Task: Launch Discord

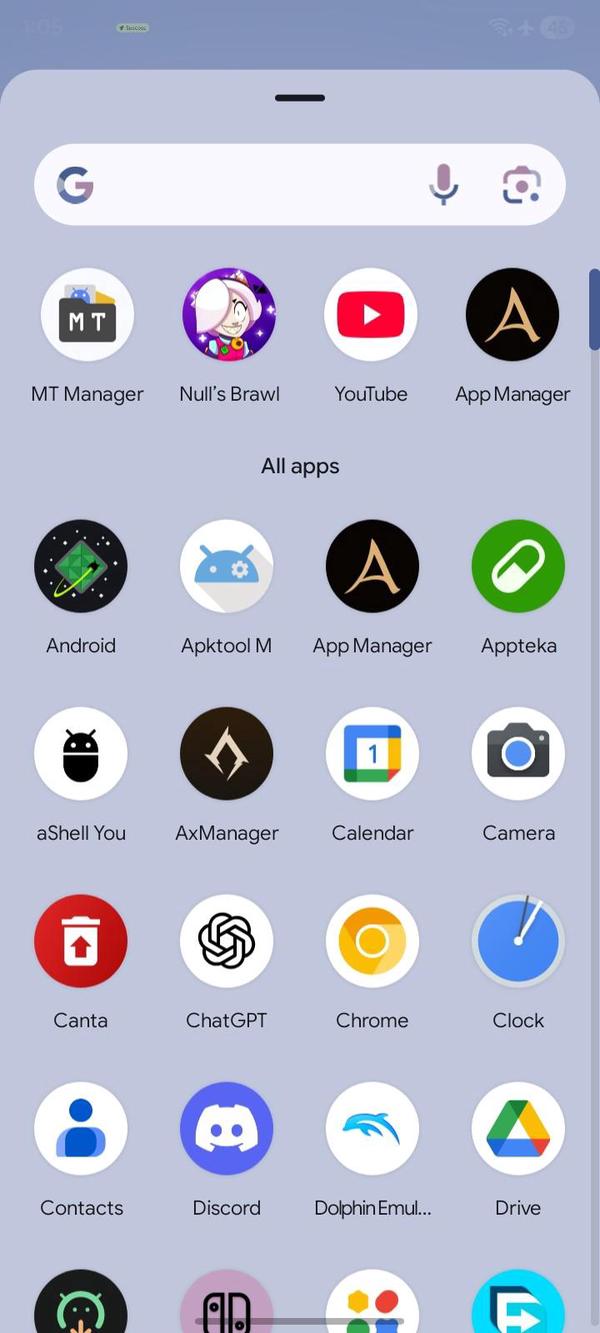Action: coord(226,1129)
